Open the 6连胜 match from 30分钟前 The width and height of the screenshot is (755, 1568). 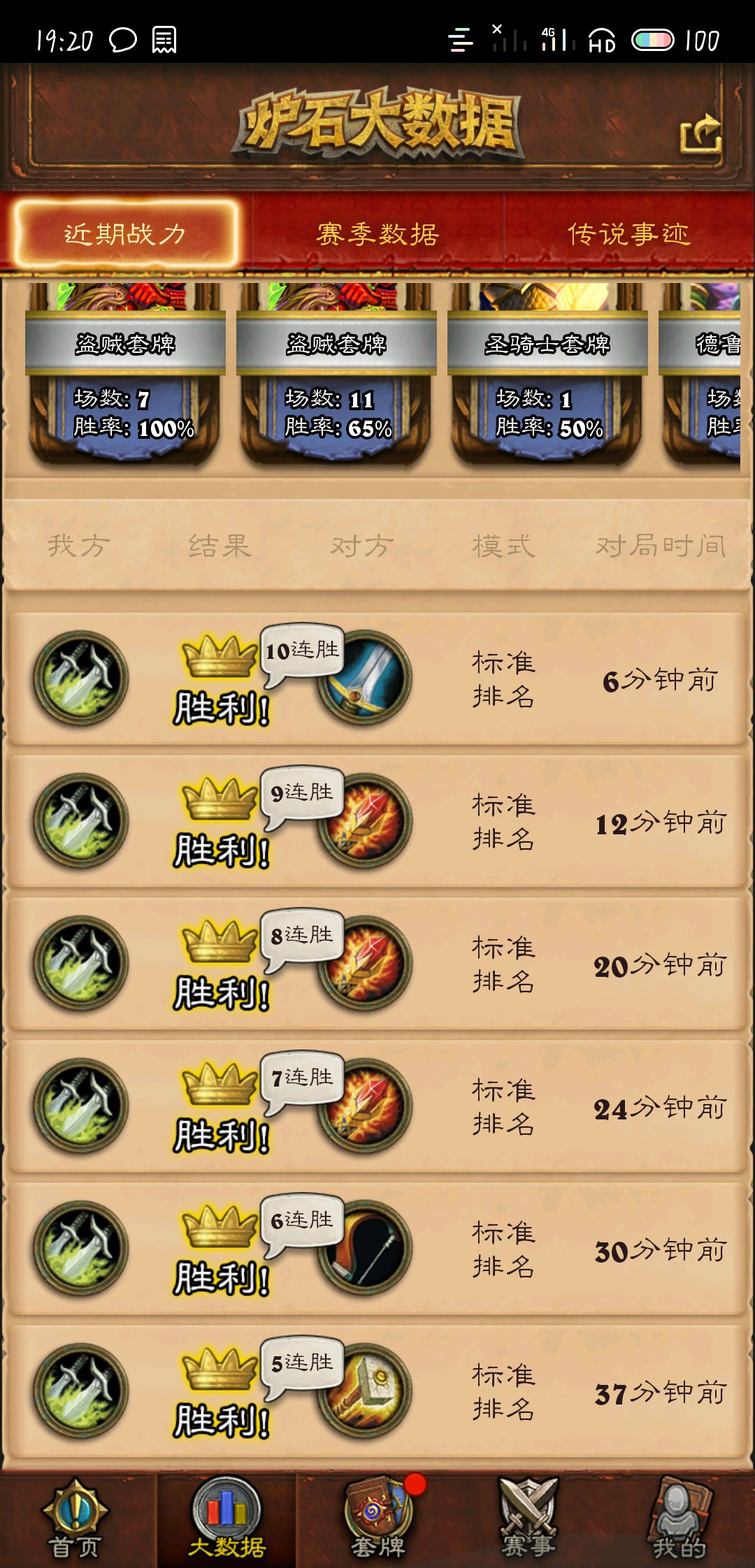point(377,1248)
